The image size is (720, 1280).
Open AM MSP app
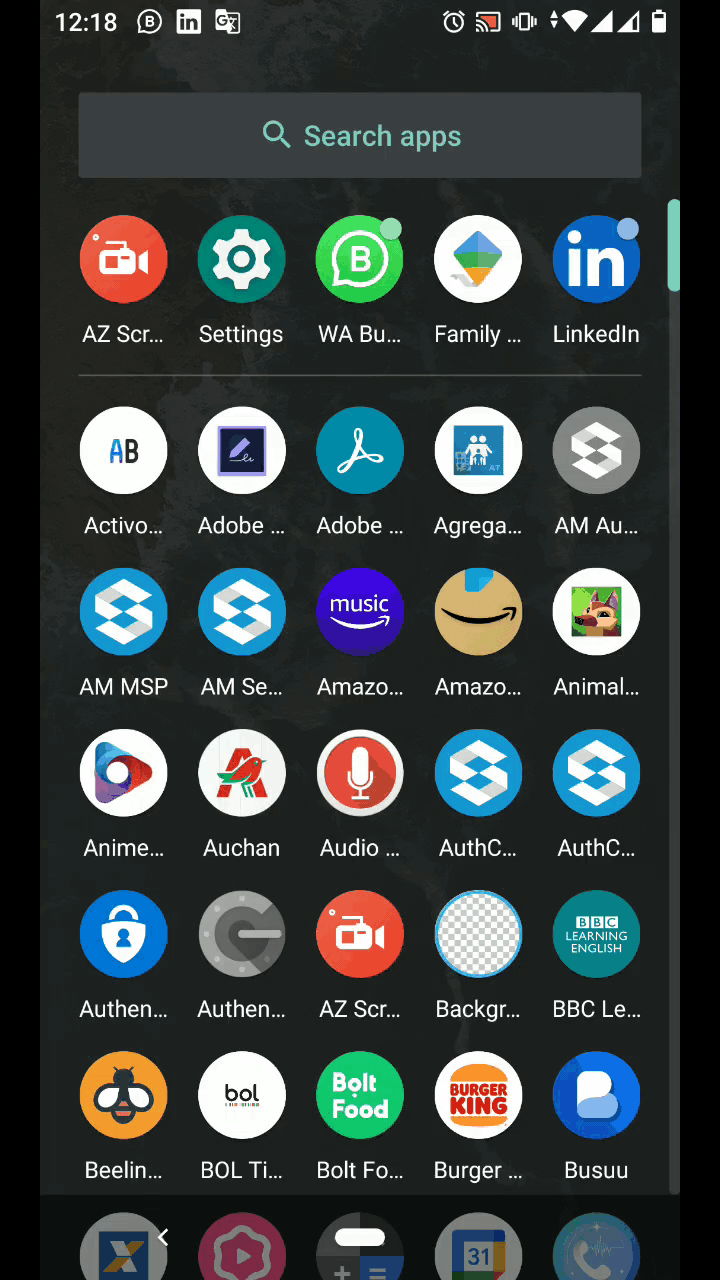123,612
